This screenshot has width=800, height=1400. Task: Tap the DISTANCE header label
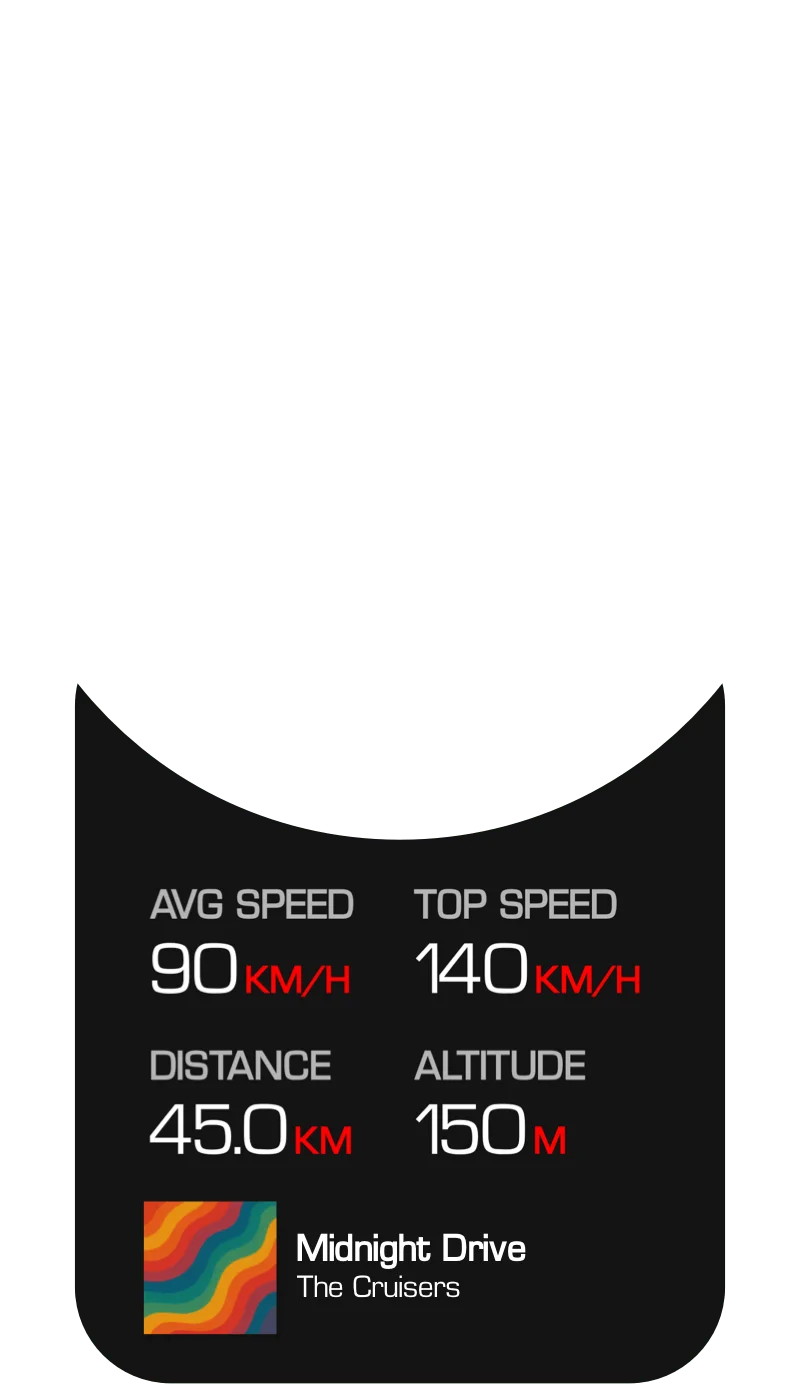[240, 1066]
